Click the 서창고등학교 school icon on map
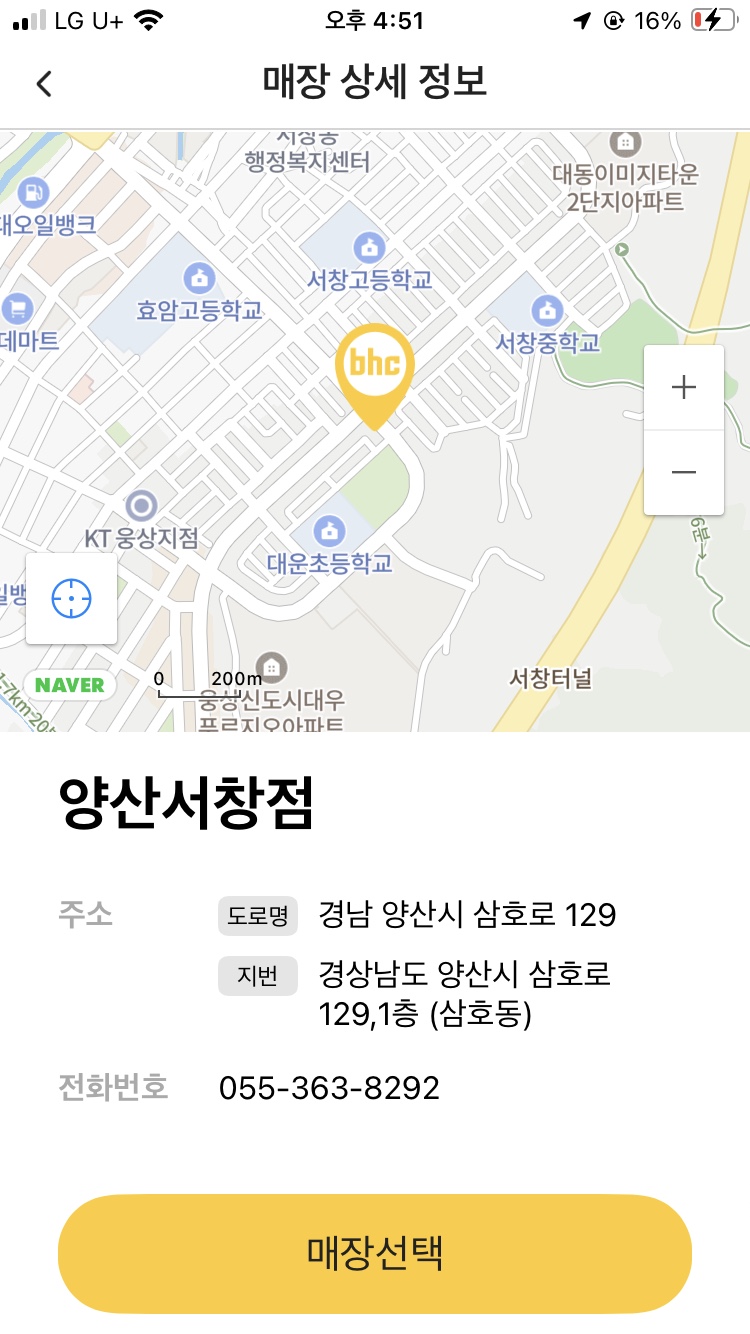Image resolution: width=750 pixels, height=1334 pixels. point(368,246)
